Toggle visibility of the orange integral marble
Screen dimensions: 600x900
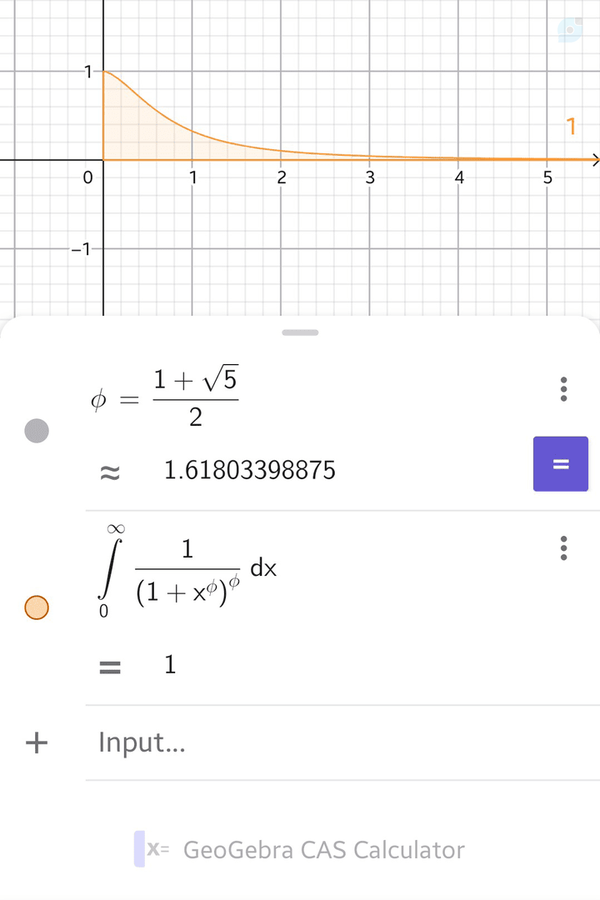pos(37,608)
